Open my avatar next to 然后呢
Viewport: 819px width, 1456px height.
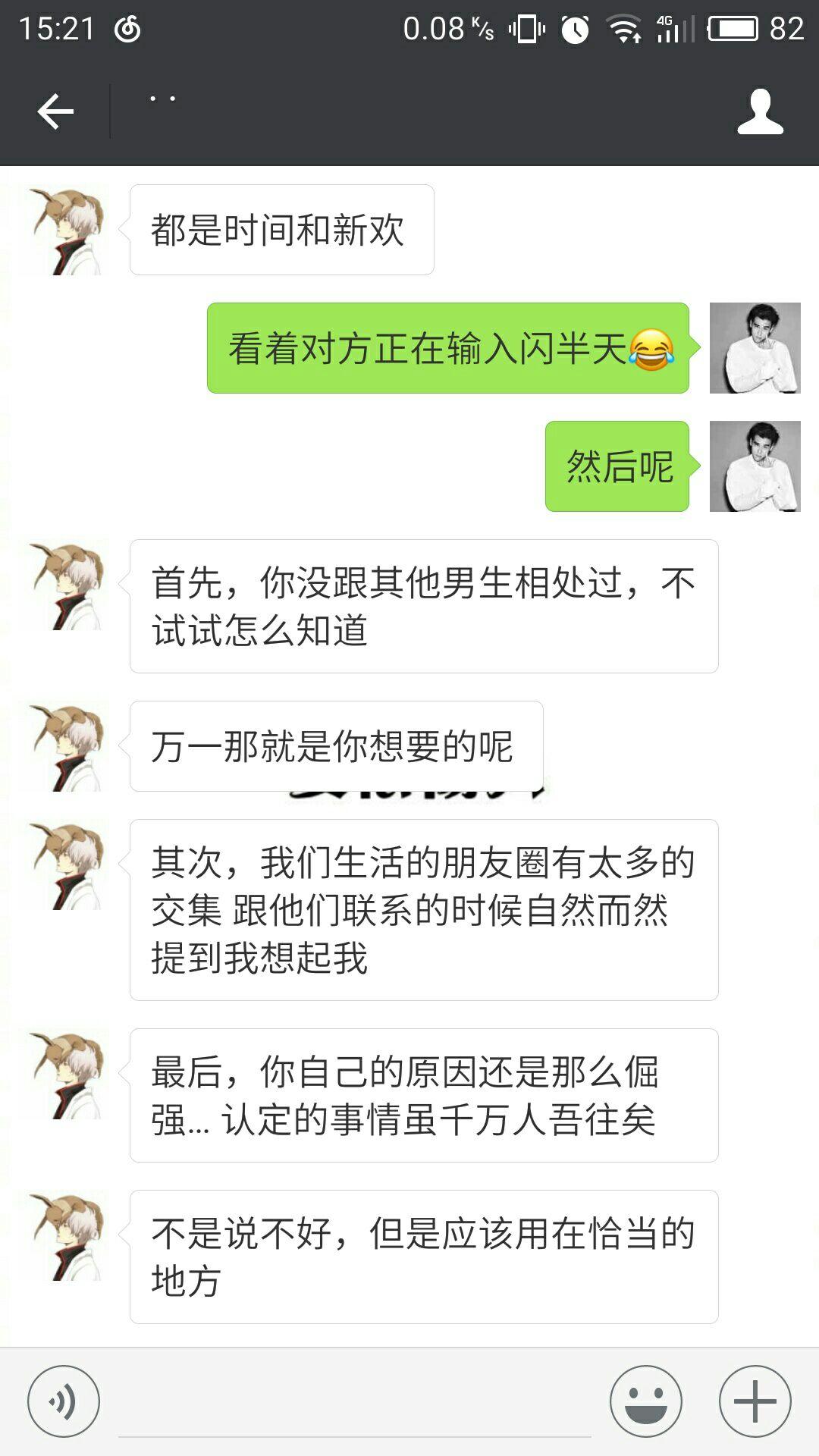tap(755, 466)
